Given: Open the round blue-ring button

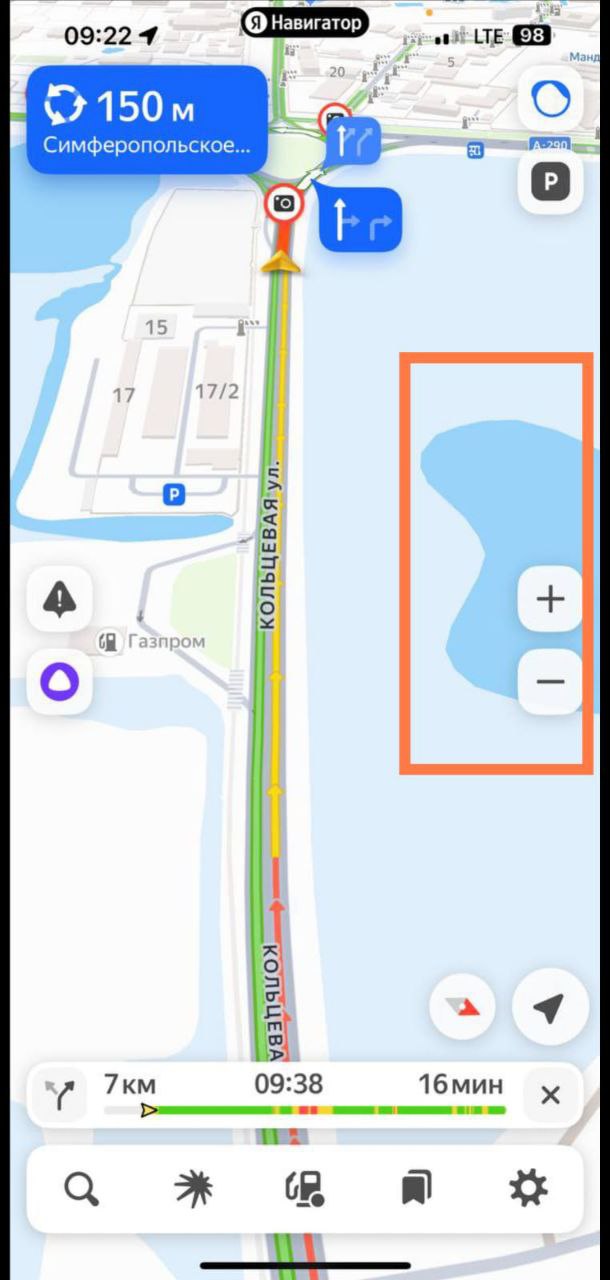Looking at the screenshot, I should tap(550, 99).
